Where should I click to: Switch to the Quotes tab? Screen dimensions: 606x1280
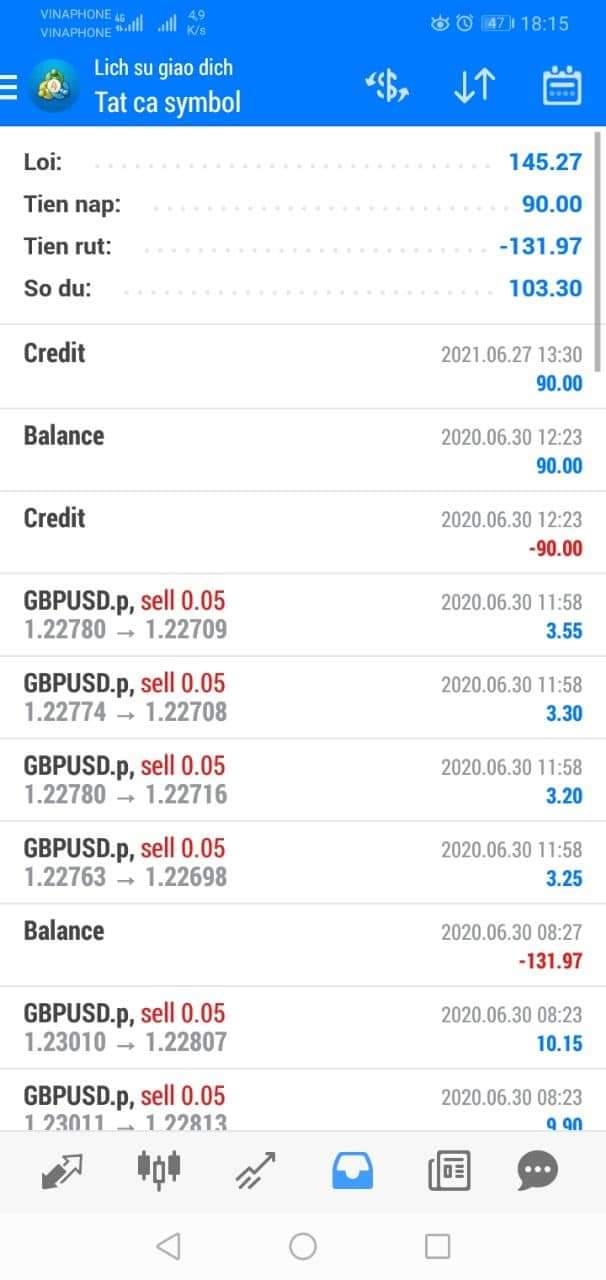pyautogui.click(x=62, y=1170)
